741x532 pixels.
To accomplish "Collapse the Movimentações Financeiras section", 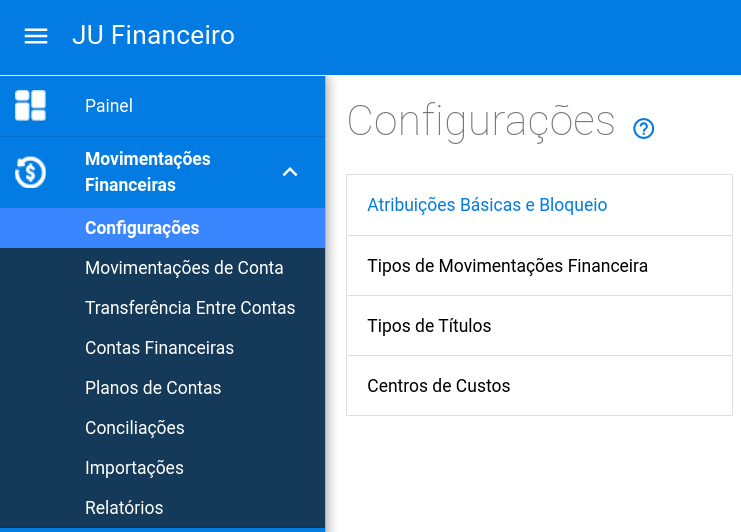I will click(290, 172).
